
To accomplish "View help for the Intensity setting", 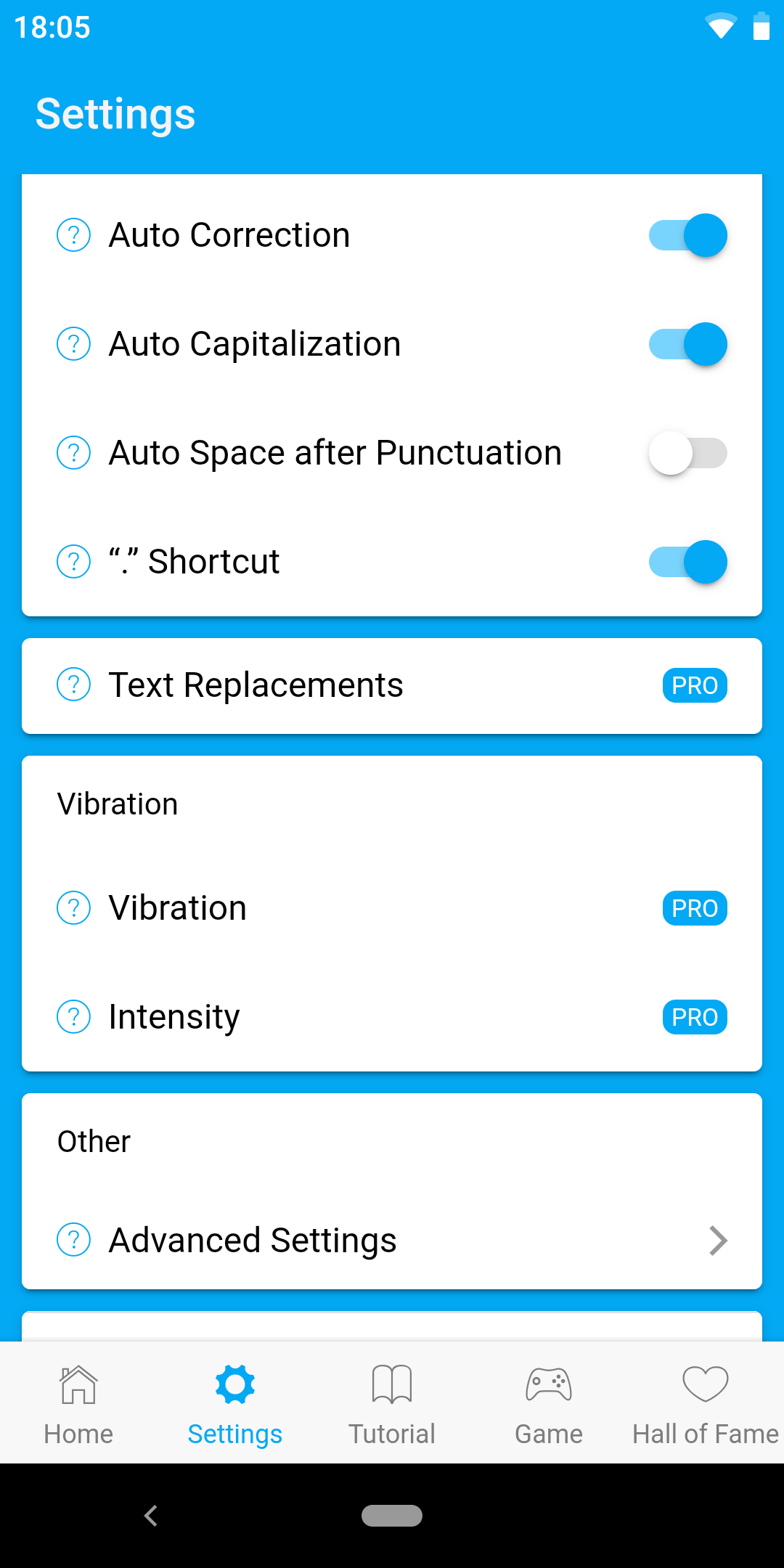I will pos(73,1017).
